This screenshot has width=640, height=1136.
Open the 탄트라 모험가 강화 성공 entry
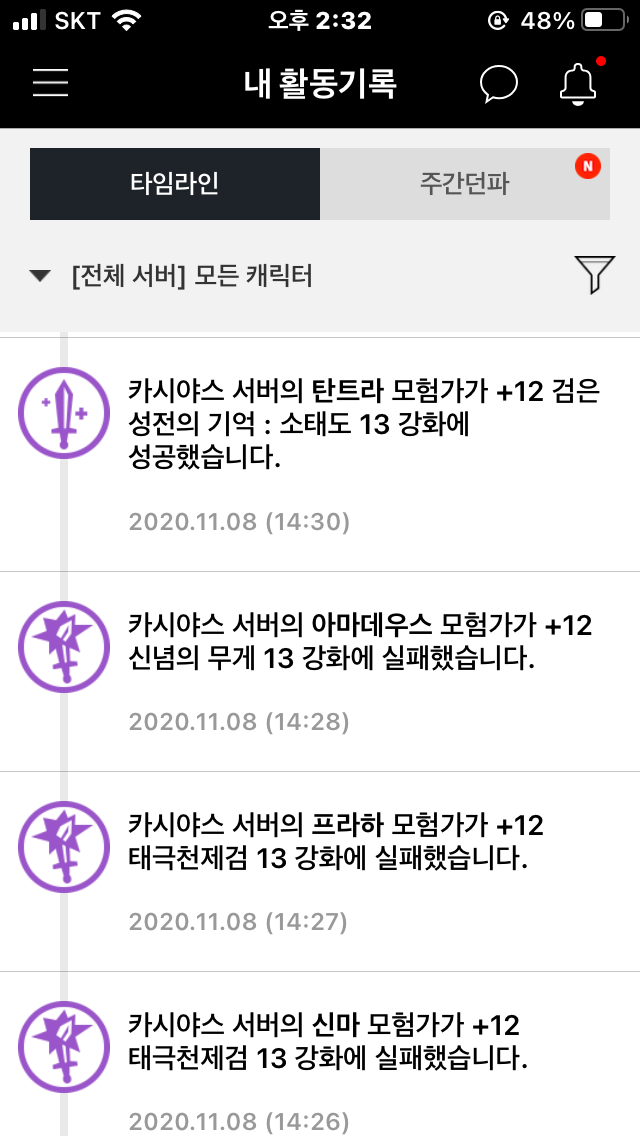[320, 455]
